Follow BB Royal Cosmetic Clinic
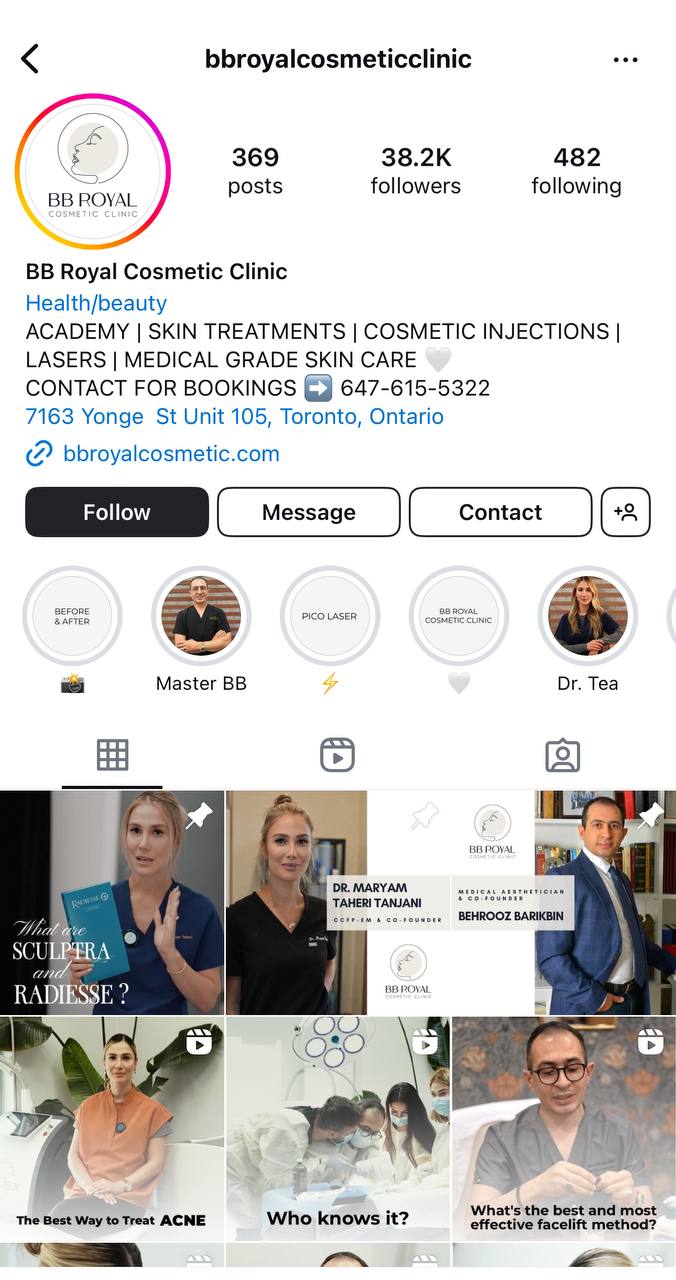 pyautogui.click(x=117, y=512)
